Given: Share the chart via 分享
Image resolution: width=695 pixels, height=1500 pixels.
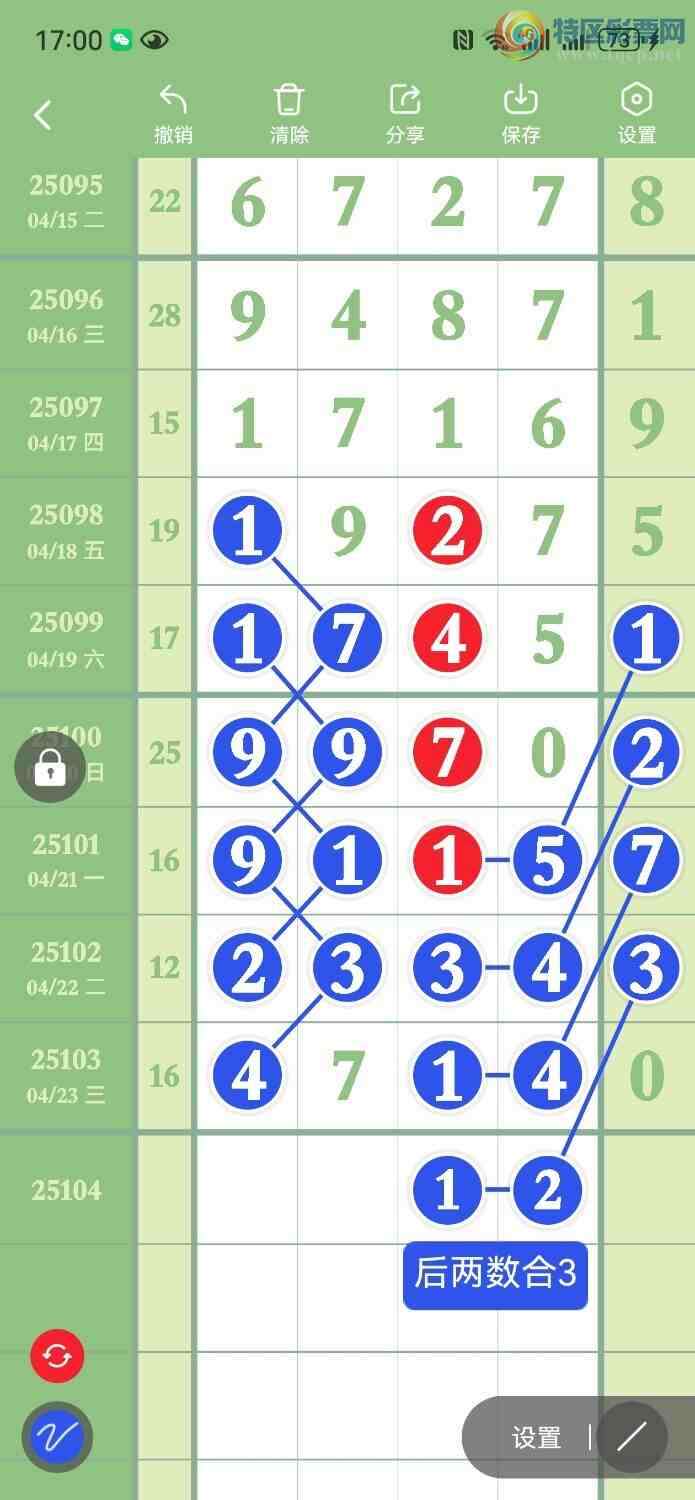Looking at the screenshot, I should 405,115.
